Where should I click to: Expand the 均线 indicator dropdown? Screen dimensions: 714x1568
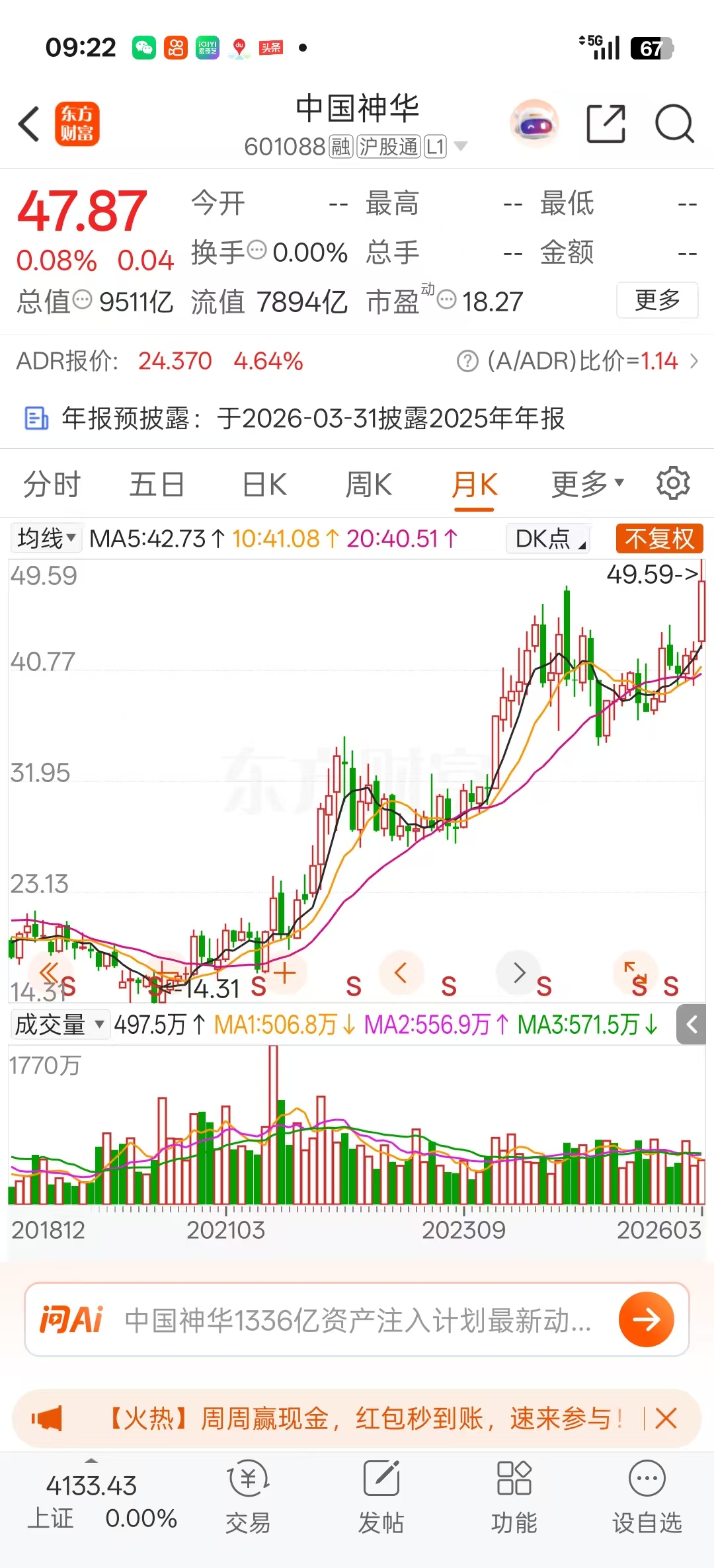46,538
